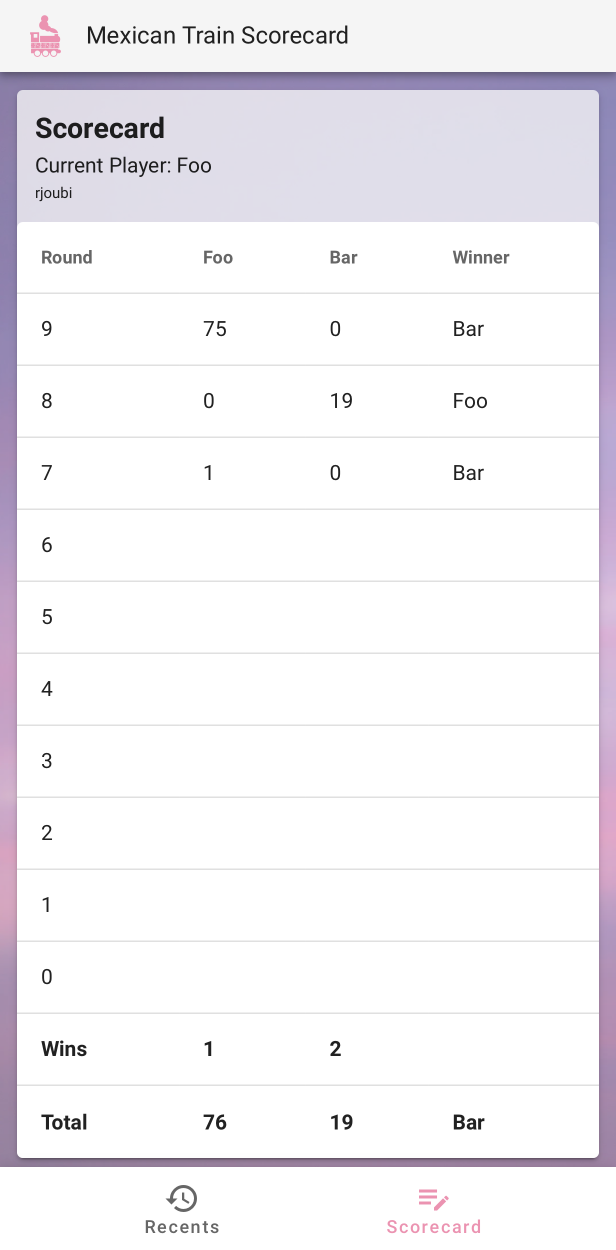Select the Scorecard tab
The image size is (616, 1250).
point(434,1209)
